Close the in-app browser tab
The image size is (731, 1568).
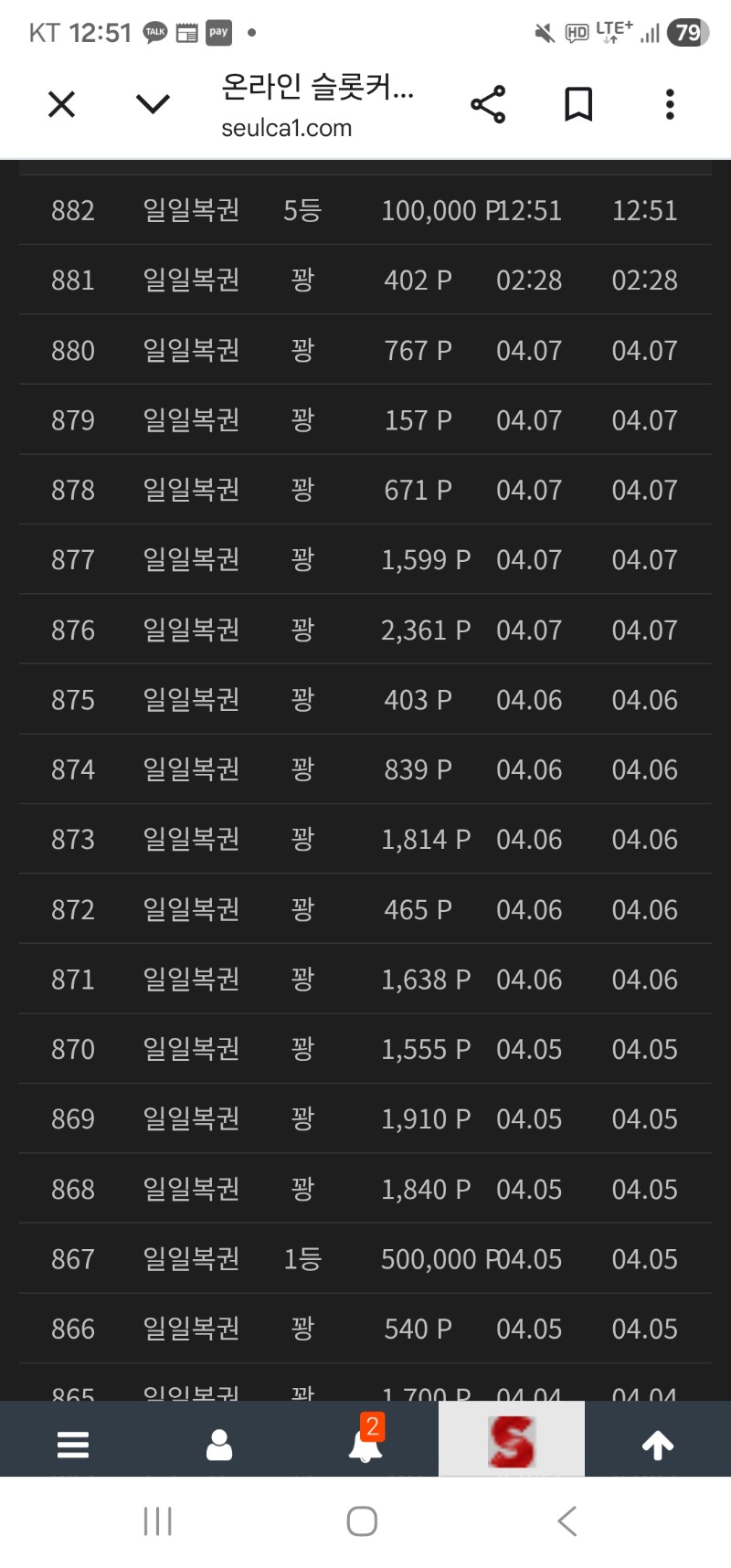point(61,105)
